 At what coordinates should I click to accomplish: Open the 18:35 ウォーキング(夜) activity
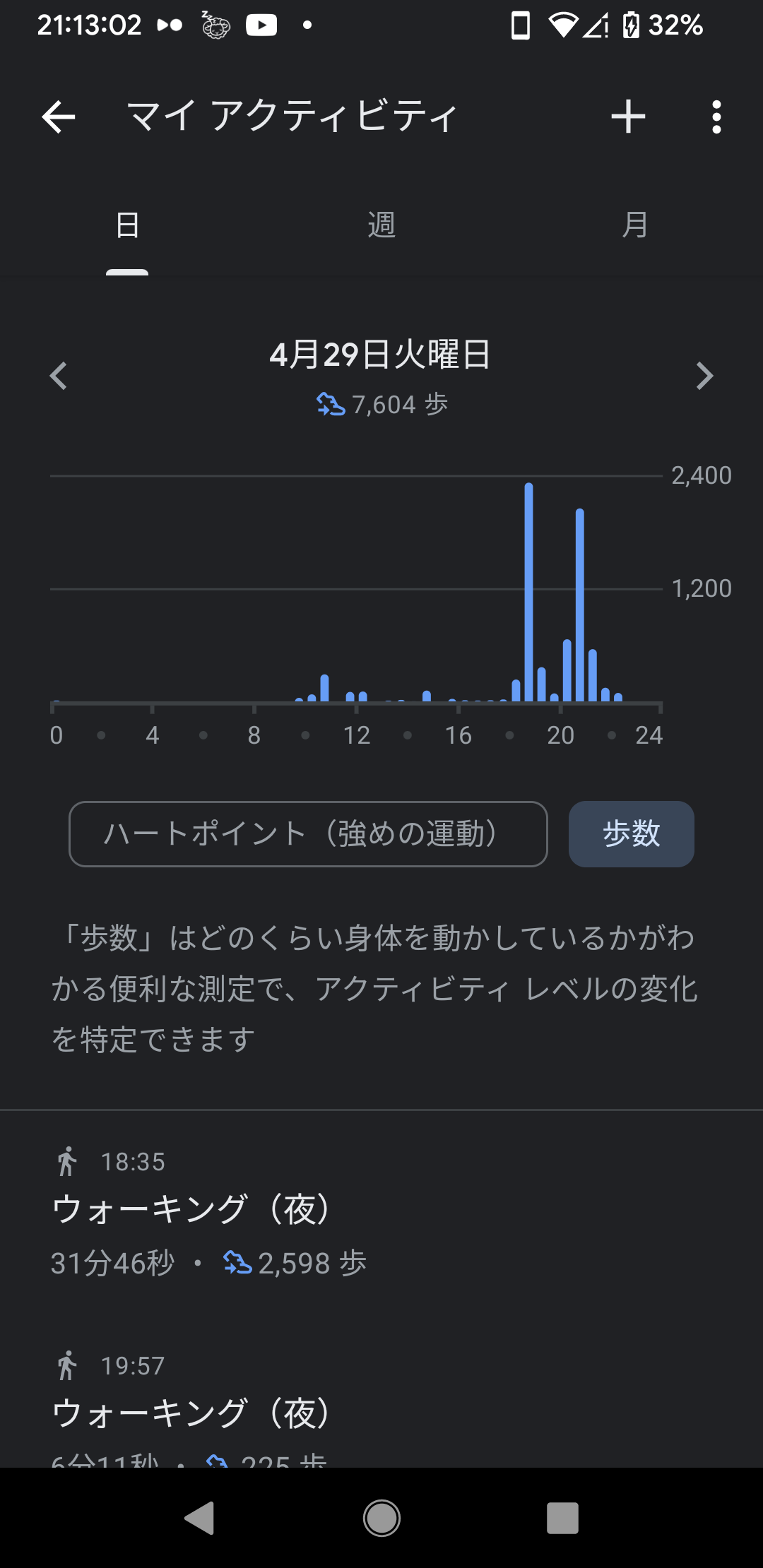click(381, 1212)
